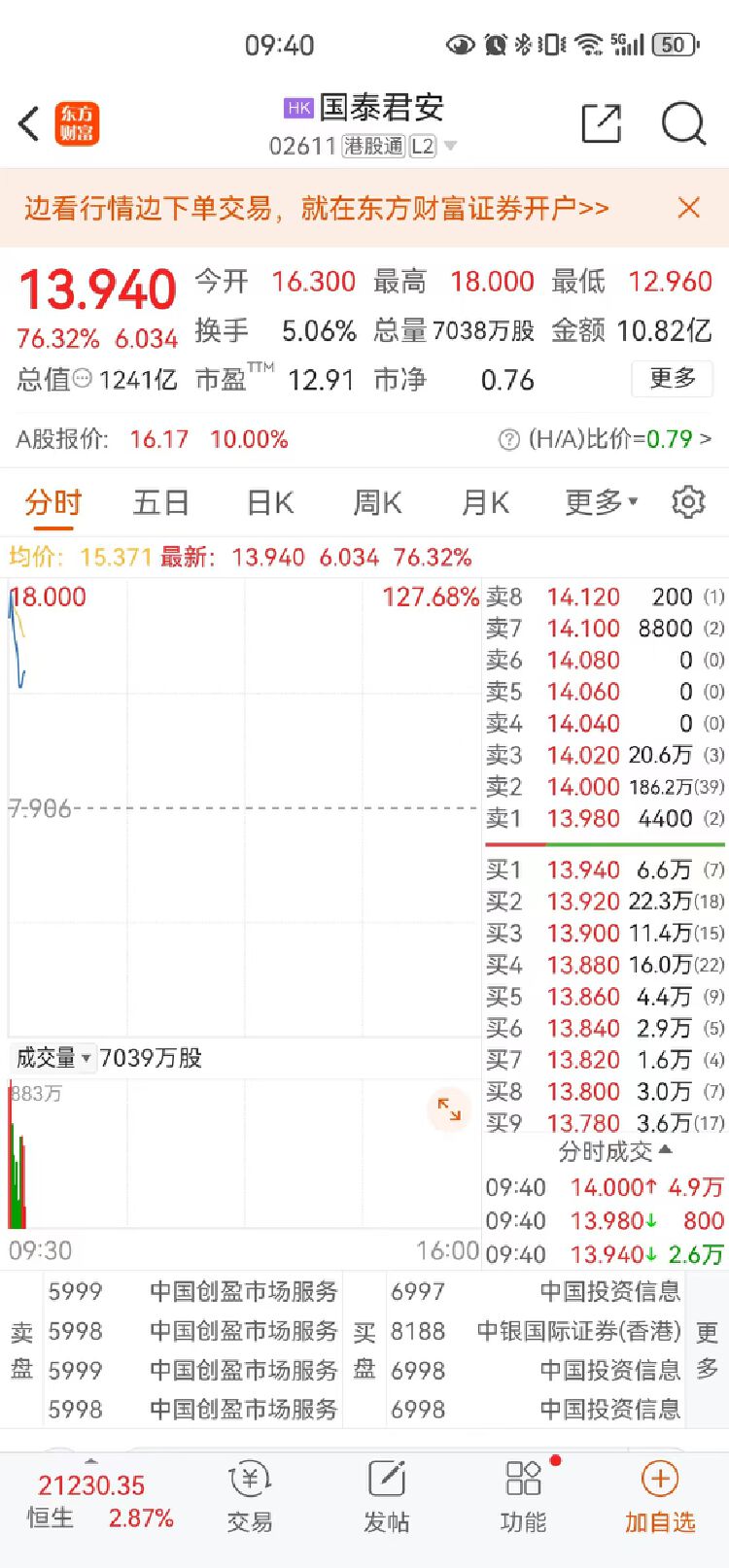This screenshot has height=1568, width=729.
Task: Switch to the 五日 chart tab
Action: pos(160,502)
